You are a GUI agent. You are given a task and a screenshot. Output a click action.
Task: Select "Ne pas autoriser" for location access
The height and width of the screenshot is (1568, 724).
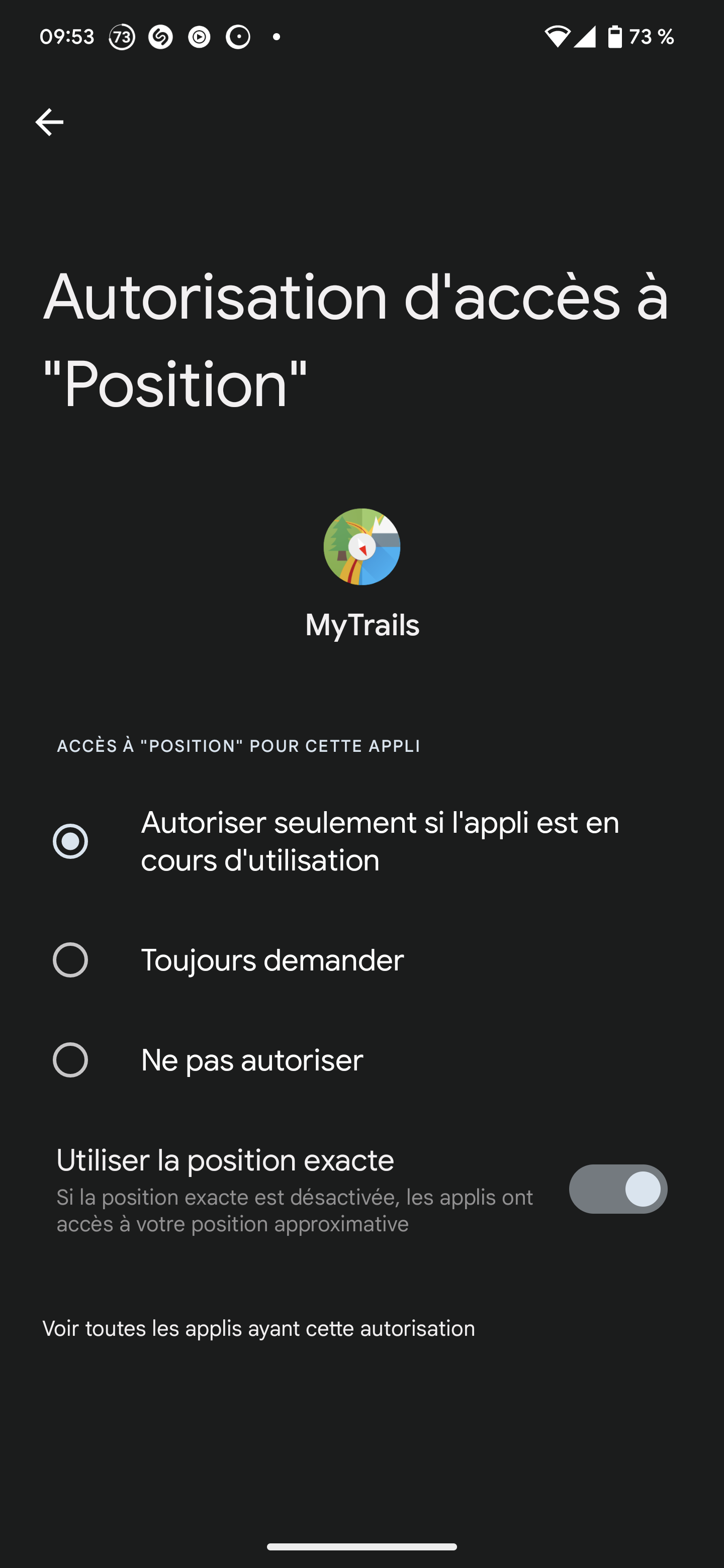361,1060
